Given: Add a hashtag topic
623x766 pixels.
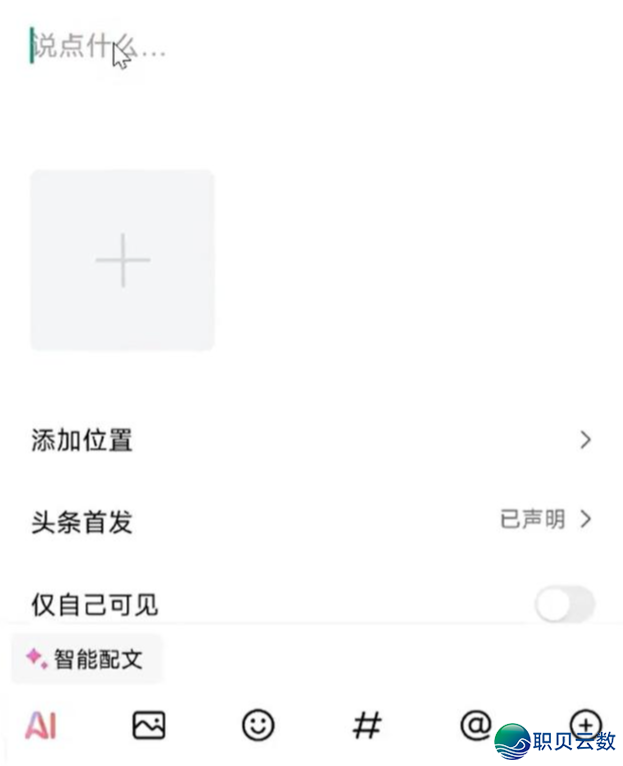Looking at the screenshot, I should point(367,725).
